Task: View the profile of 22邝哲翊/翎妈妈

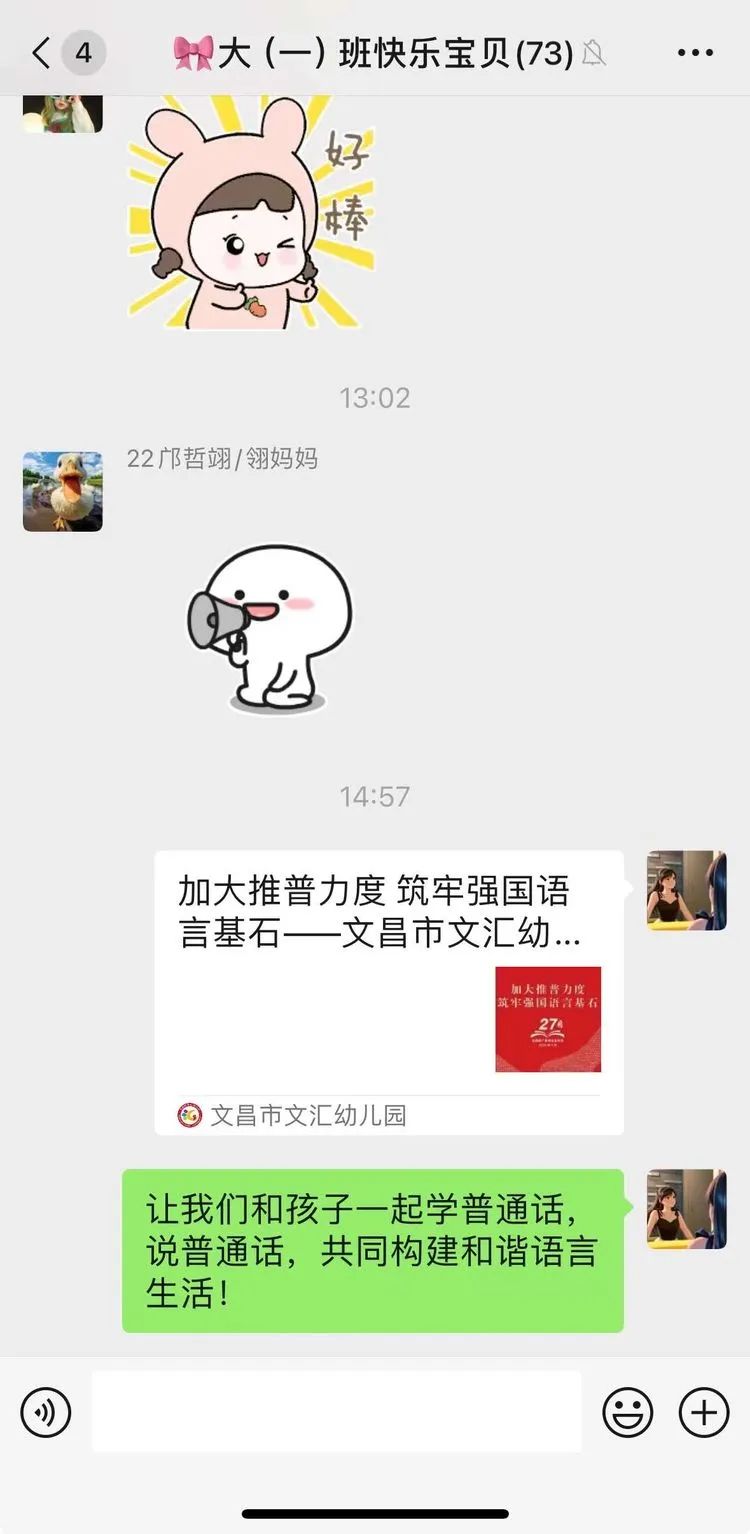Action: click(63, 491)
